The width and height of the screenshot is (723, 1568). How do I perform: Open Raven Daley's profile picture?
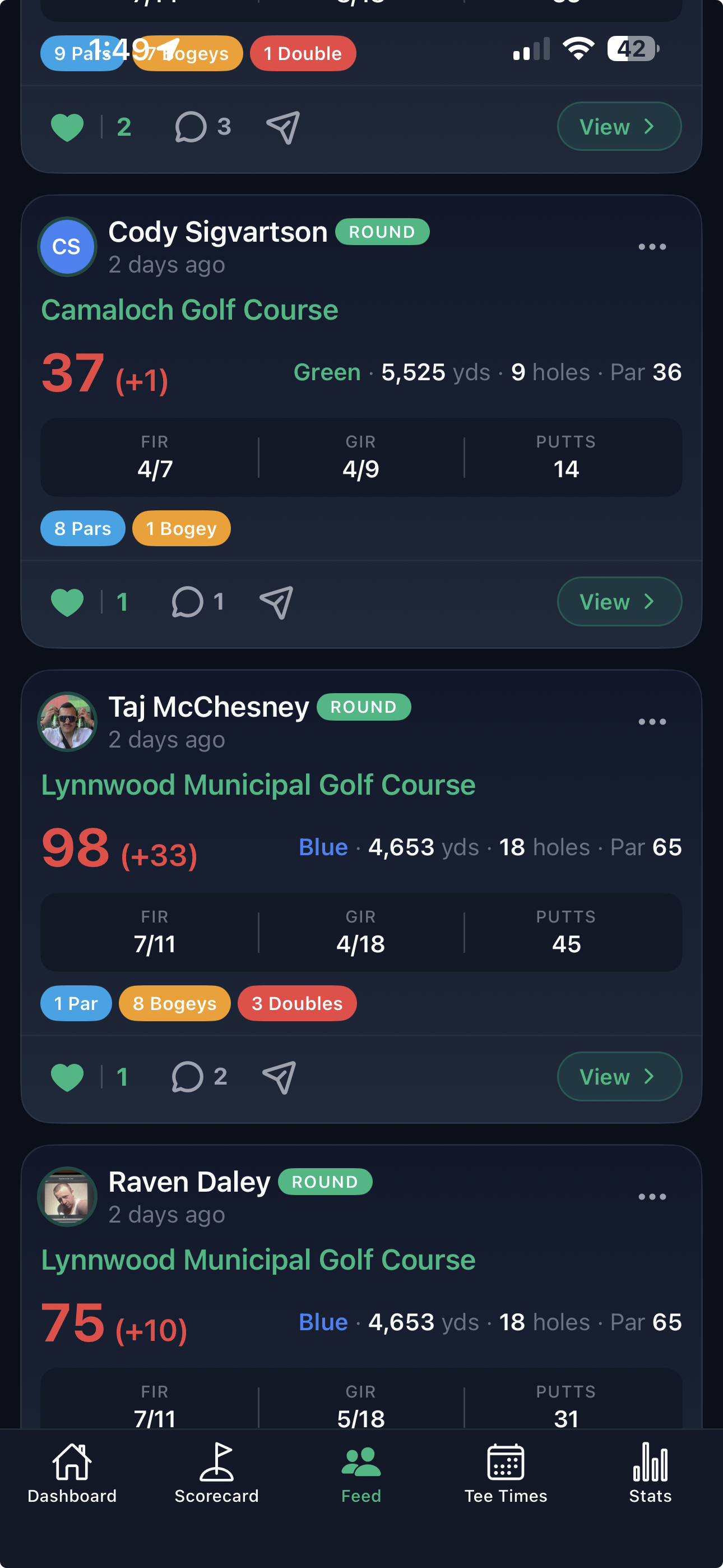pyautogui.click(x=68, y=1197)
